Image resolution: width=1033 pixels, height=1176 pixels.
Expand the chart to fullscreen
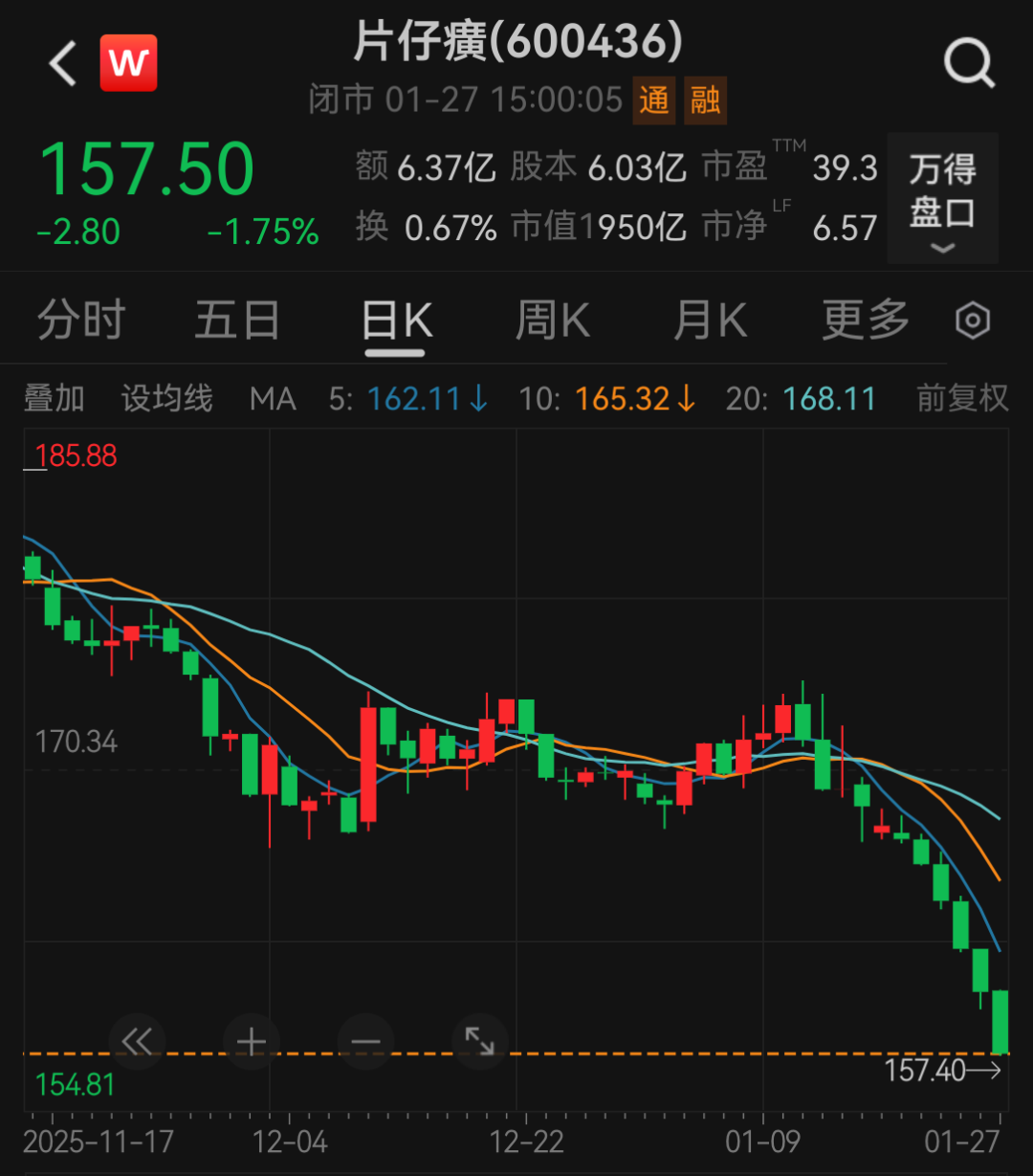coord(479,1041)
